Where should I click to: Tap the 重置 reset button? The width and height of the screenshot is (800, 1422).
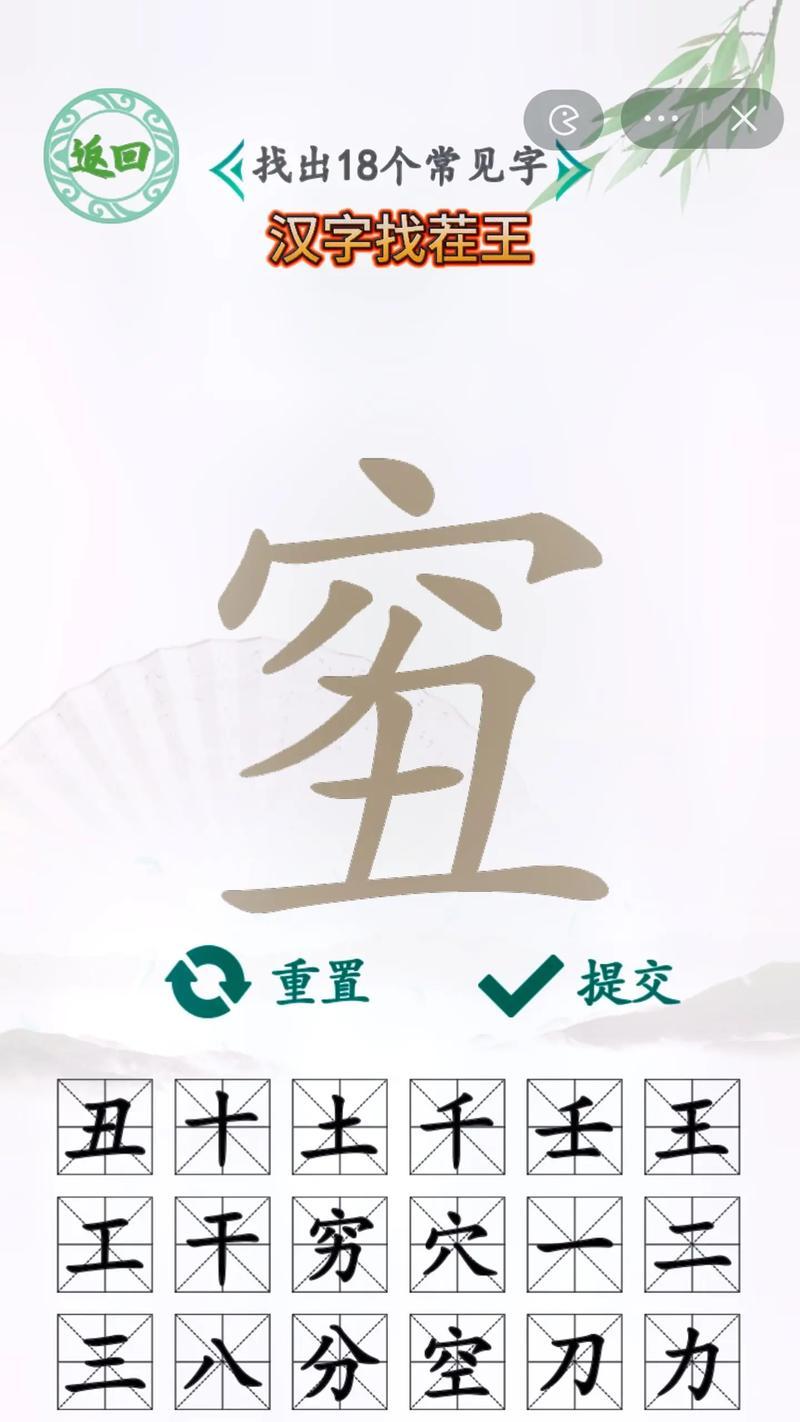coord(268,982)
